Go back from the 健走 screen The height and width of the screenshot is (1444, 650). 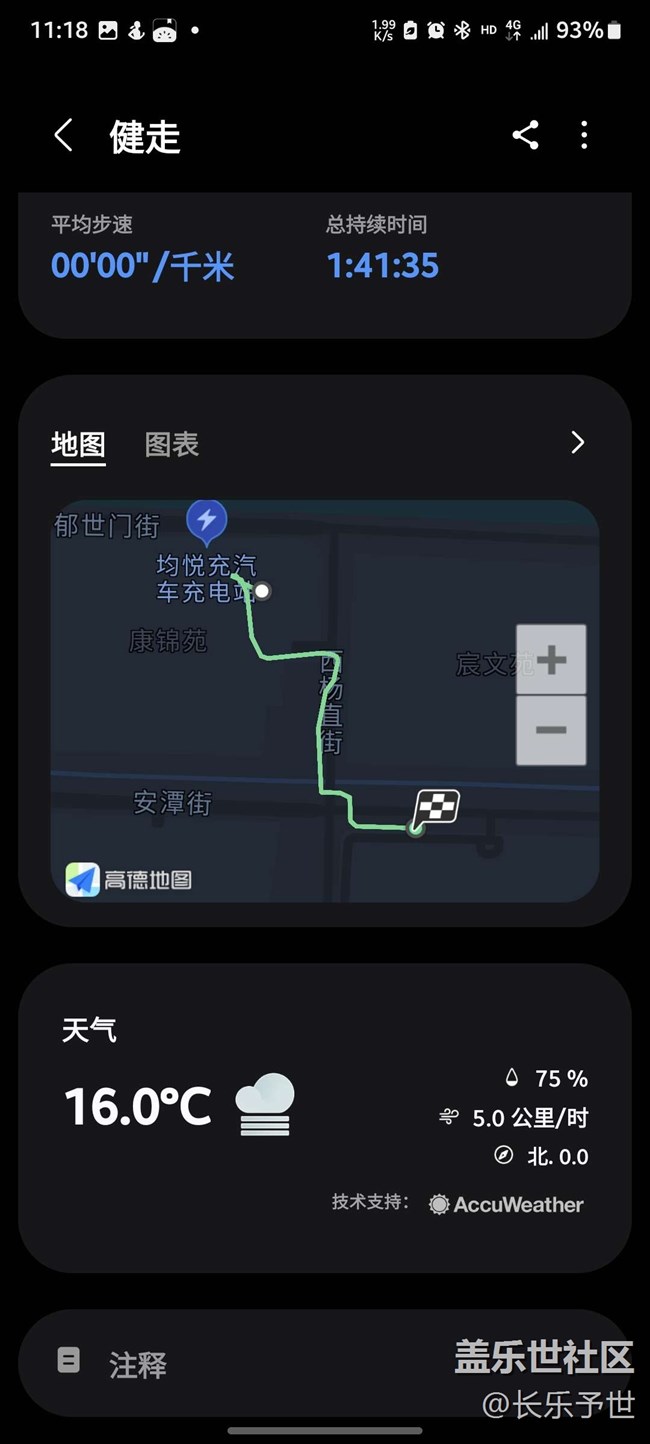[64, 135]
